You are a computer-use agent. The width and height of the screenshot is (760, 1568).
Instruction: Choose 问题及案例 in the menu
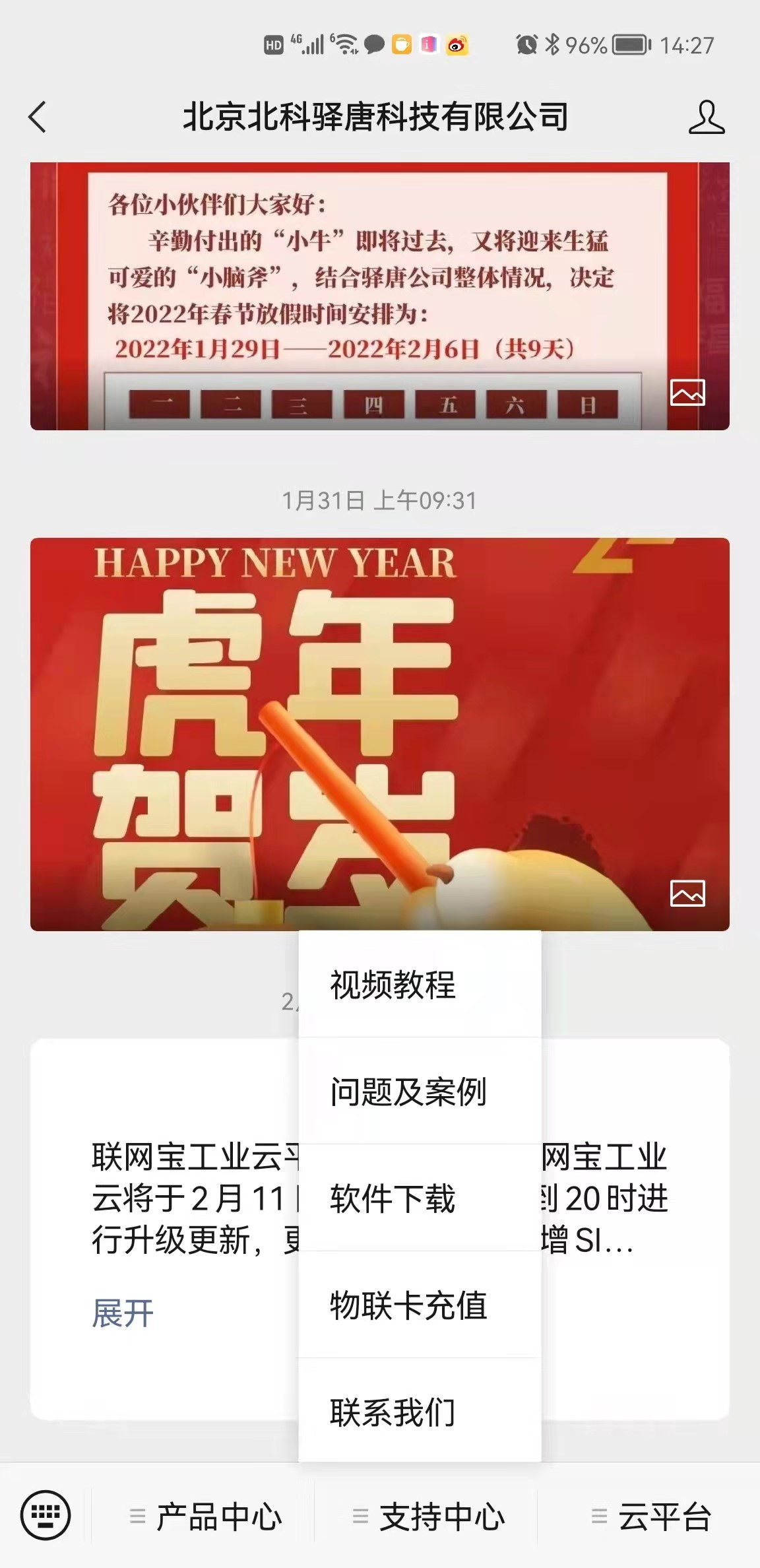click(x=419, y=1092)
